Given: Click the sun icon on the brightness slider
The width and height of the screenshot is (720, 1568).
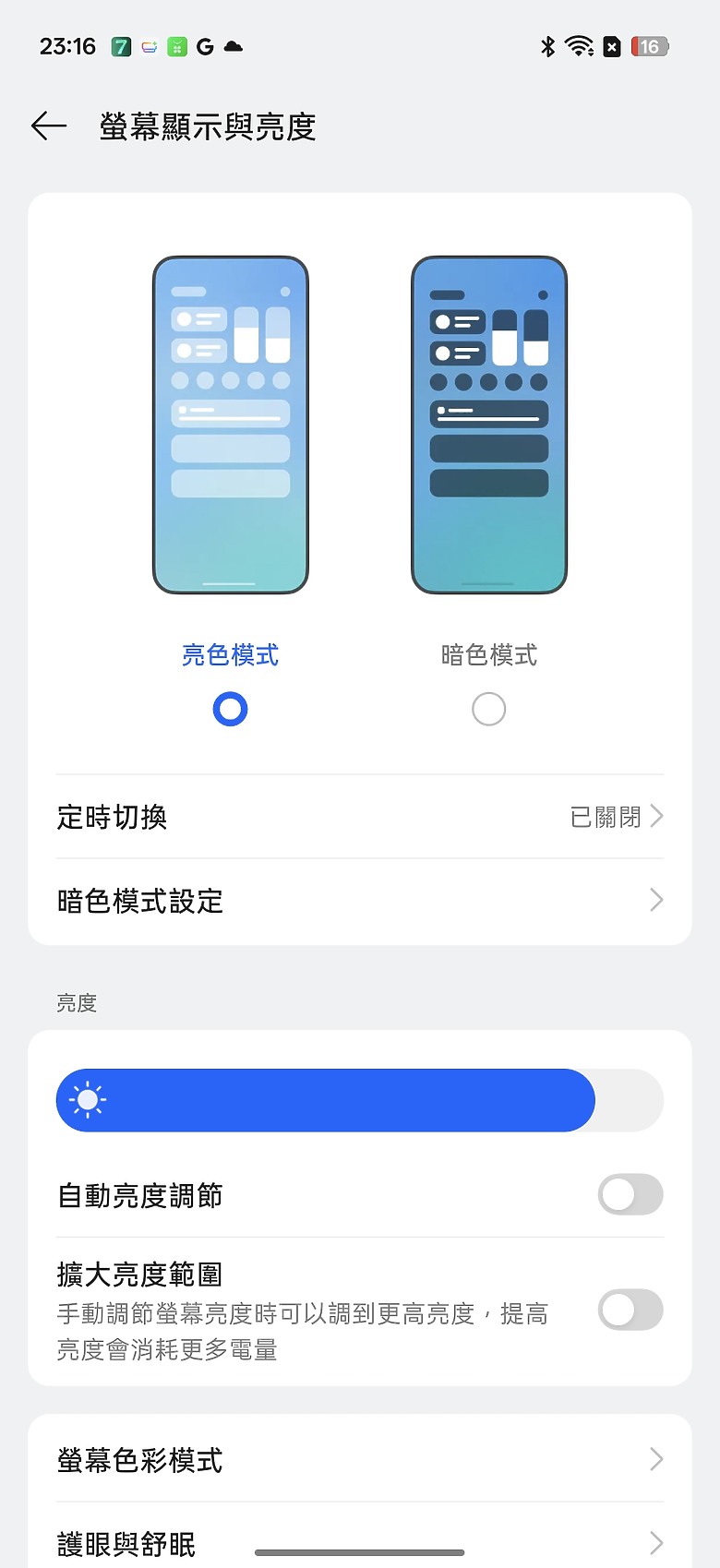Looking at the screenshot, I should pos(88,1100).
